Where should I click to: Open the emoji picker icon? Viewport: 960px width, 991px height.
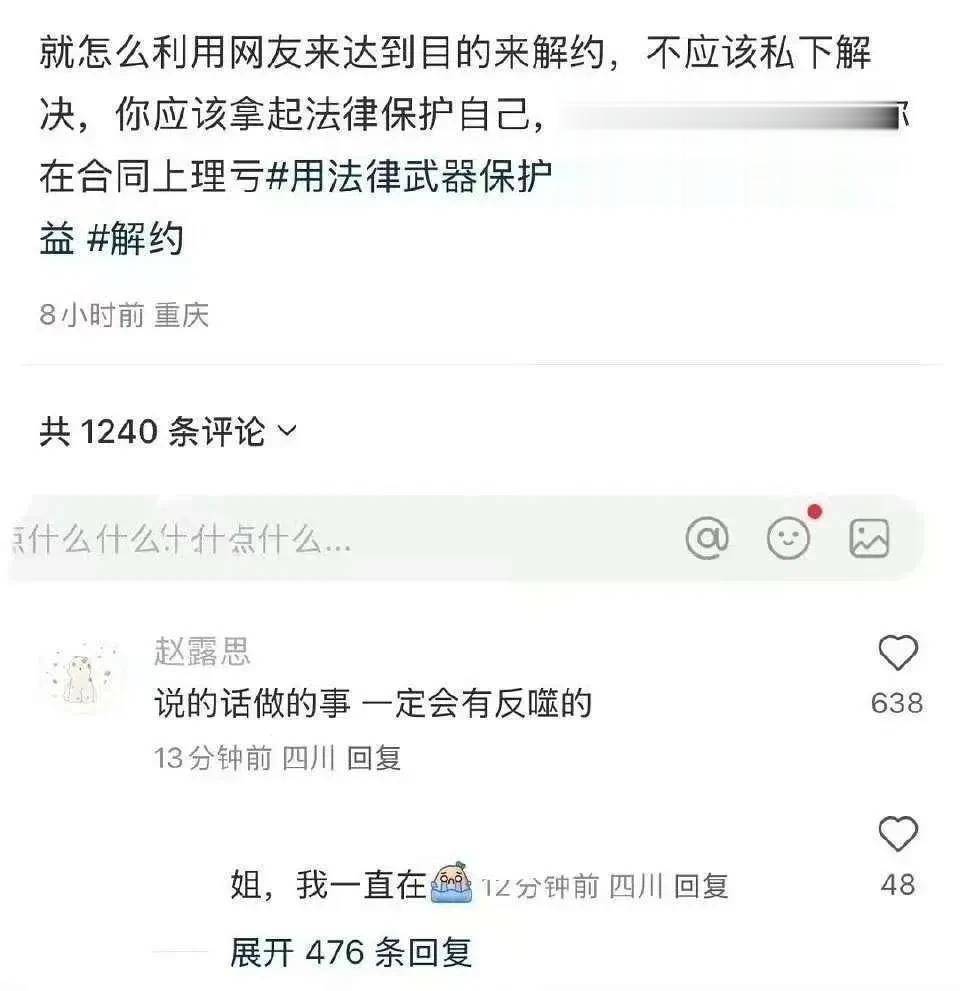[x=788, y=539]
